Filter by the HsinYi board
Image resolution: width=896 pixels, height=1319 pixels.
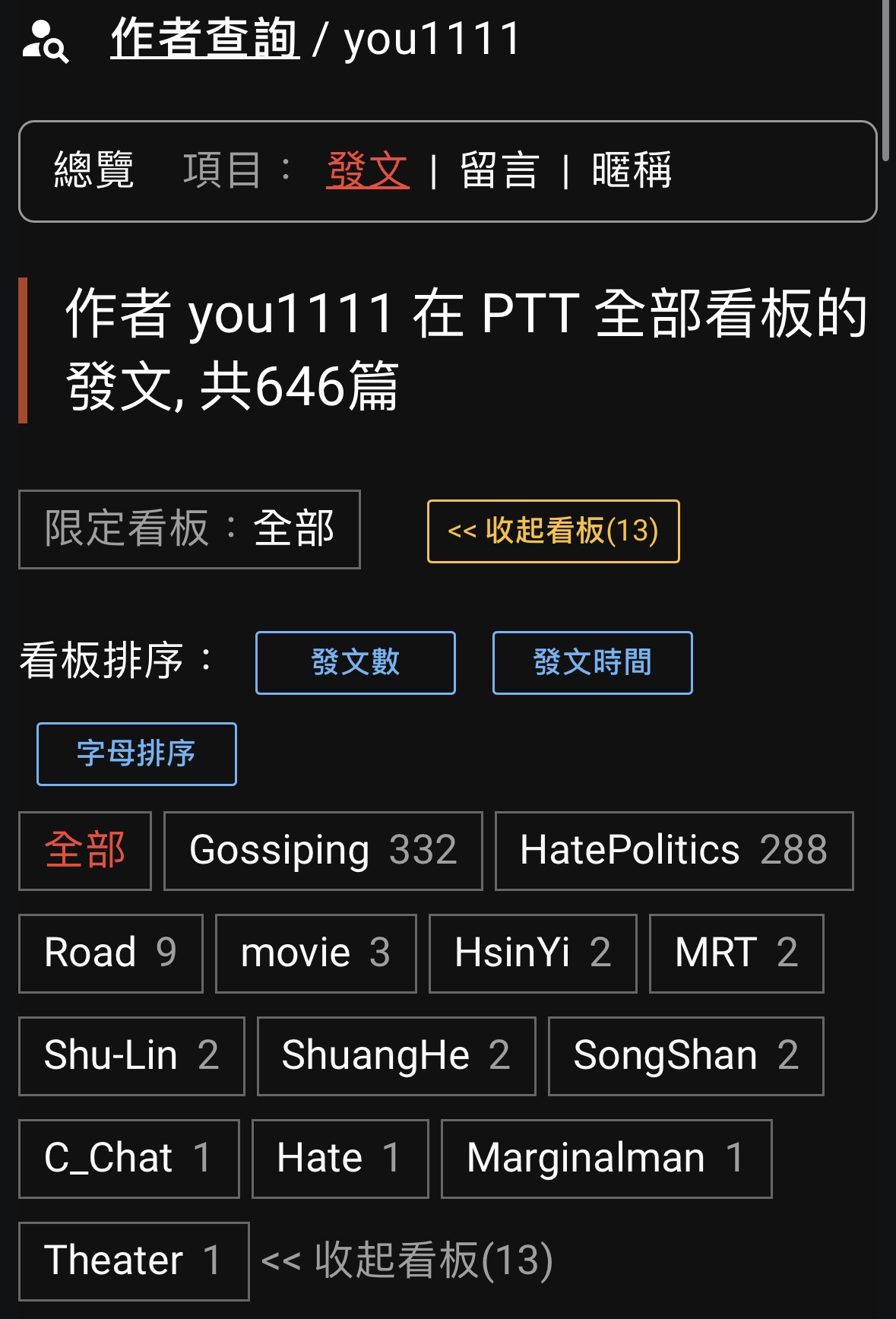click(x=532, y=953)
